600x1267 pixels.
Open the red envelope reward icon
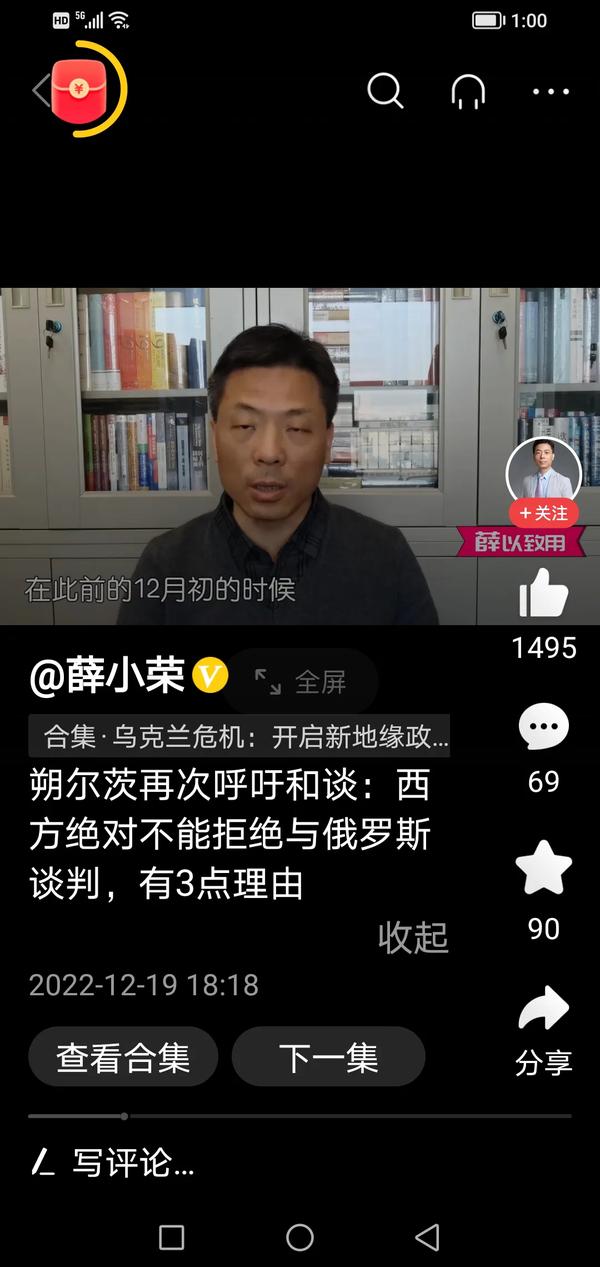click(x=84, y=91)
